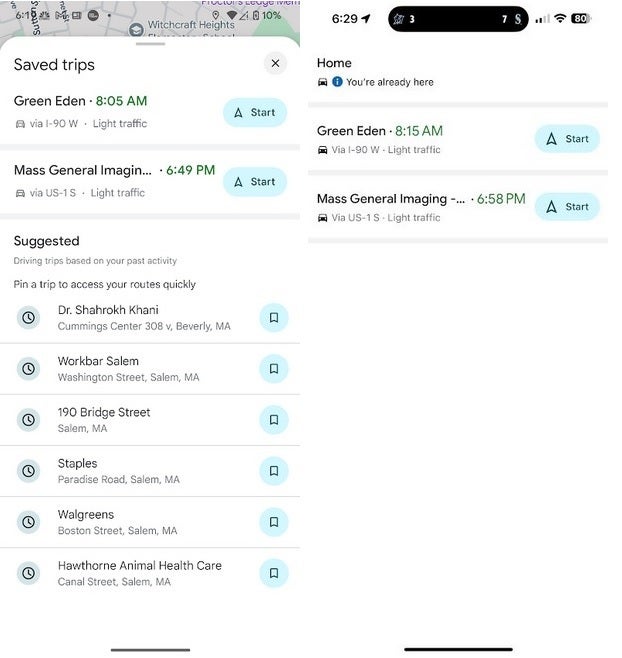Pin the 190 Bridge Street trip

[x=273, y=420]
